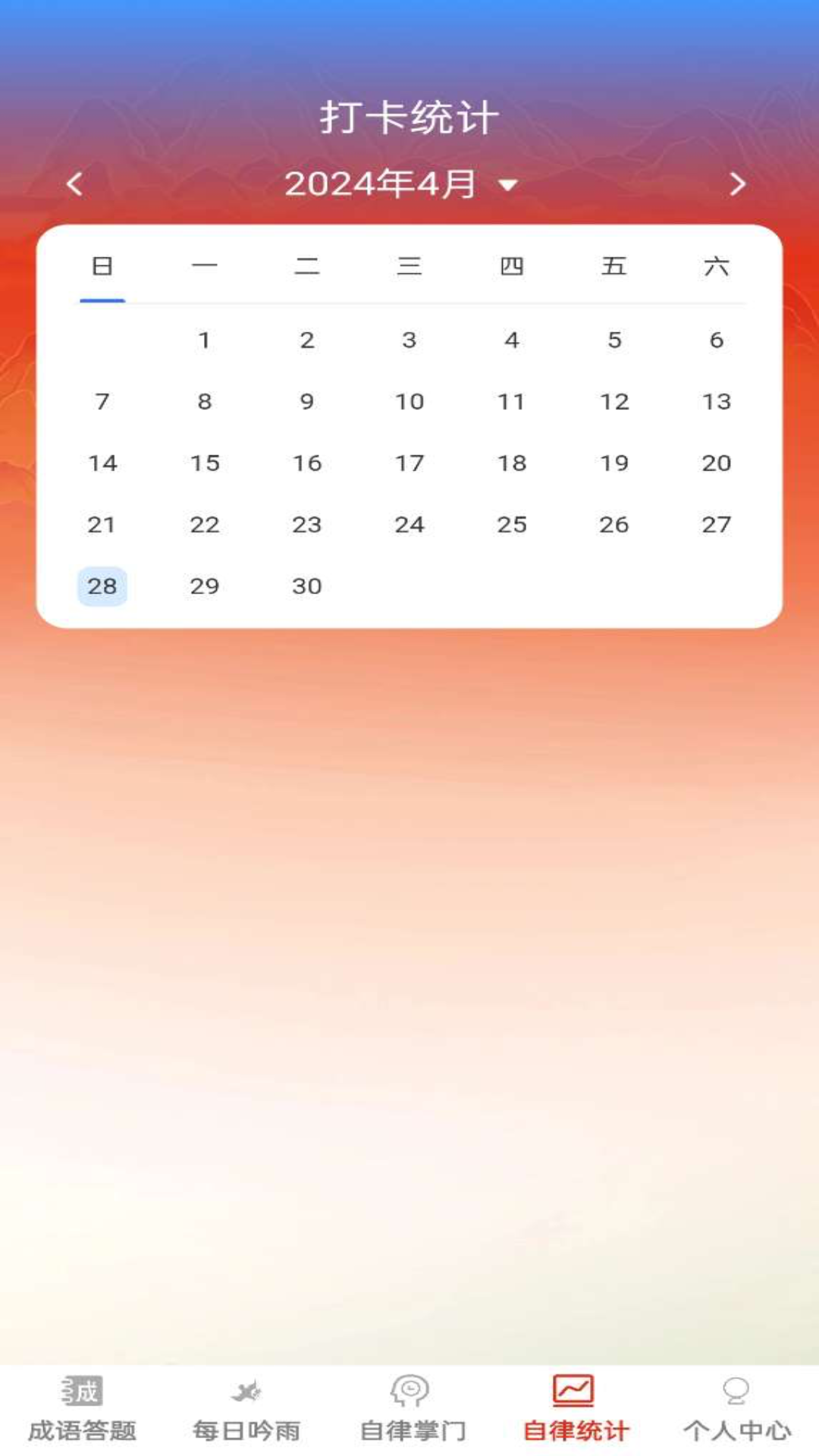Switch to the 成语答题 tab
Image resolution: width=819 pixels, height=1456 pixels.
tap(82, 1410)
